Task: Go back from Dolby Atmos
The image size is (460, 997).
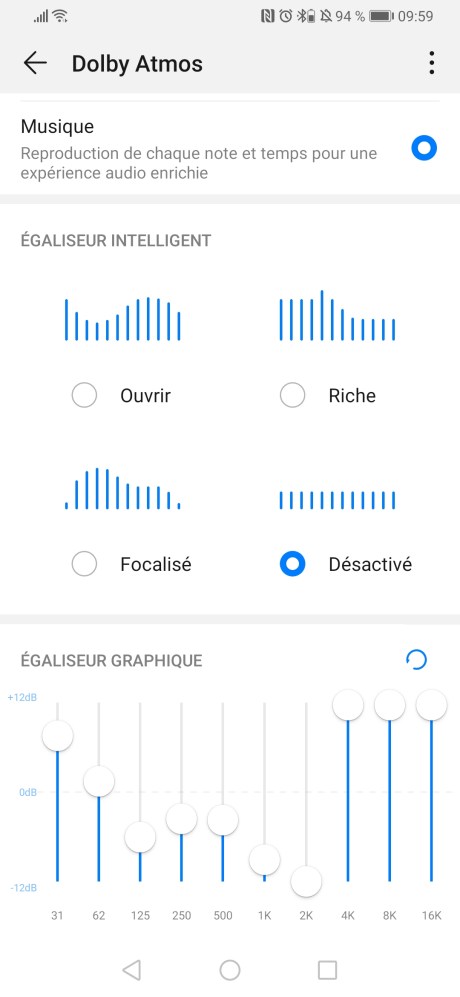Action: pos(35,63)
